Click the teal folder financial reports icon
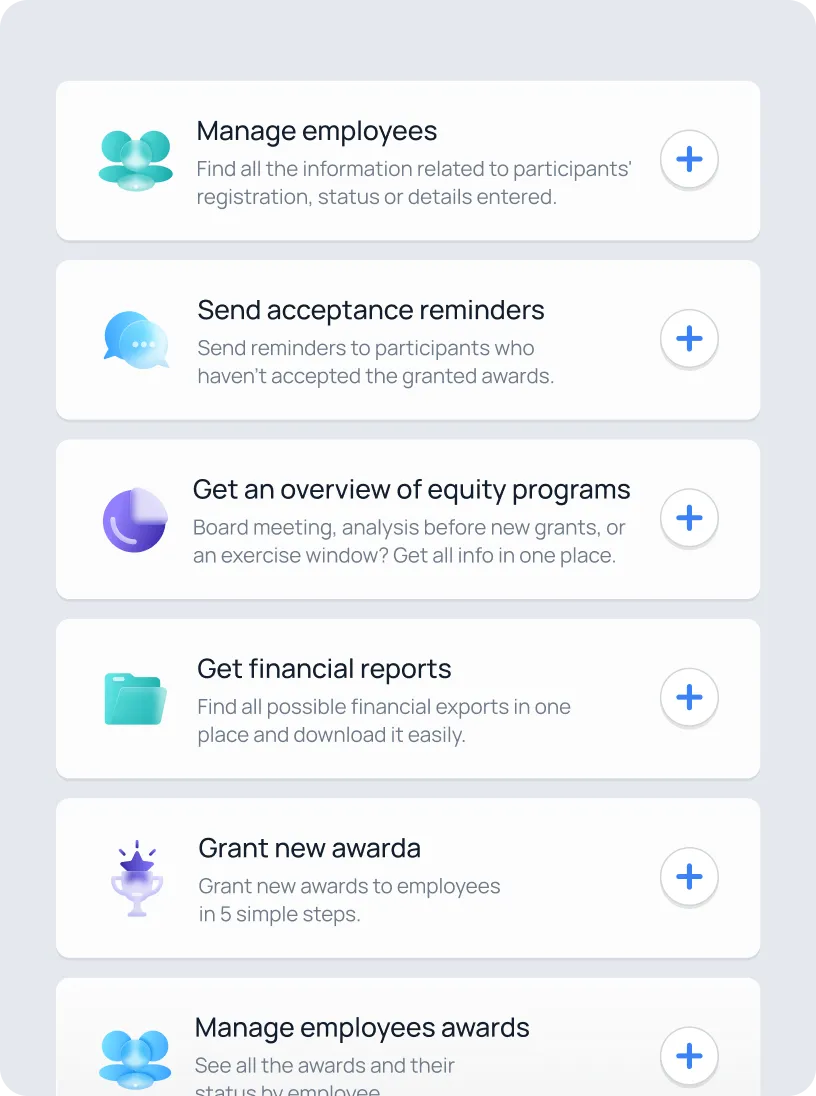 (x=135, y=698)
